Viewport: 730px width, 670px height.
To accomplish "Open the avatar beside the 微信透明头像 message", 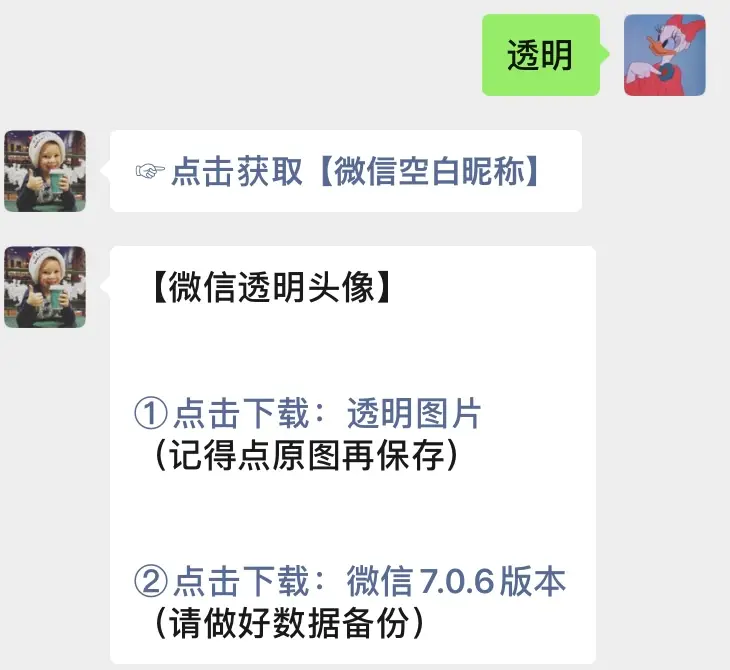I will click(x=45, y=287).
